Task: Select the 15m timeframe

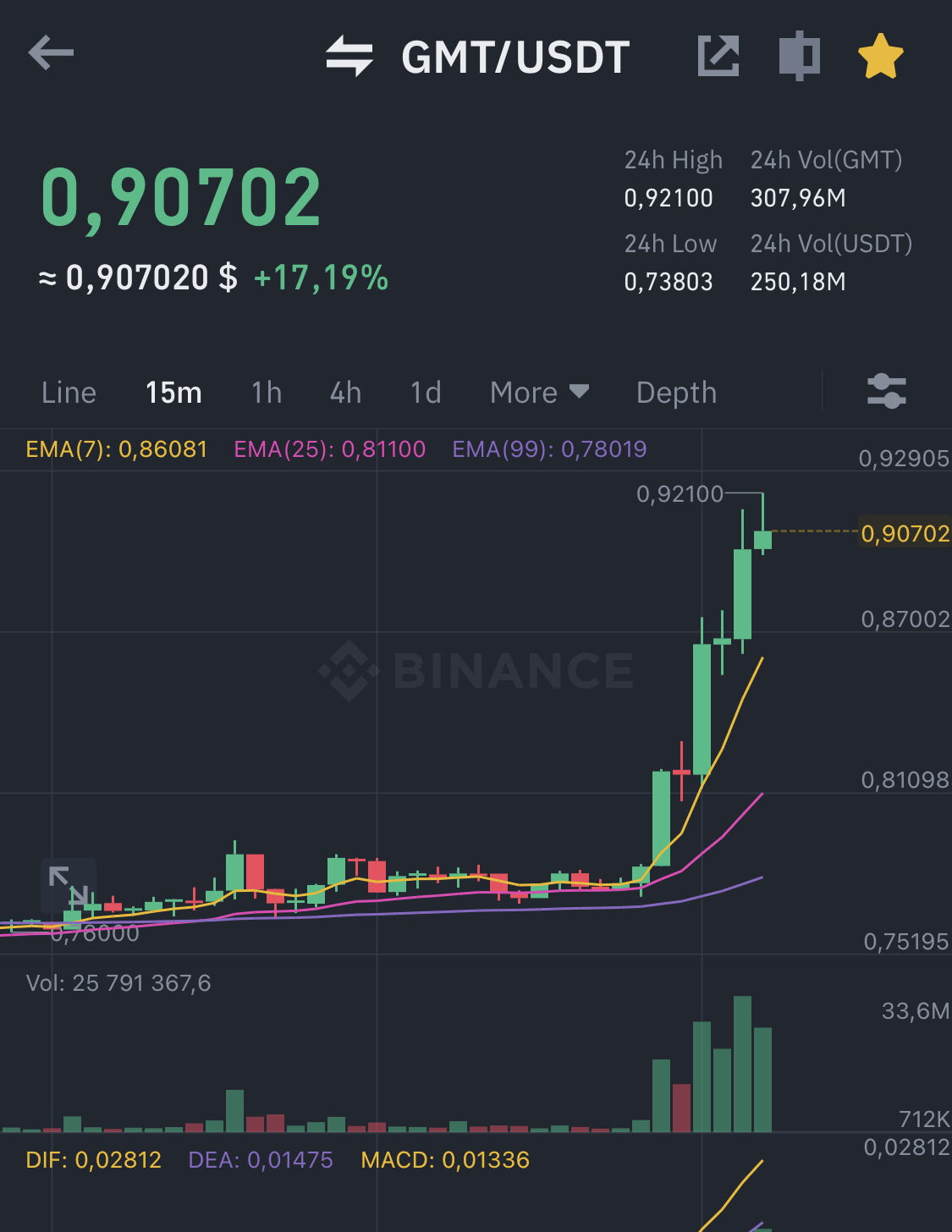Action: pos(173,393)
